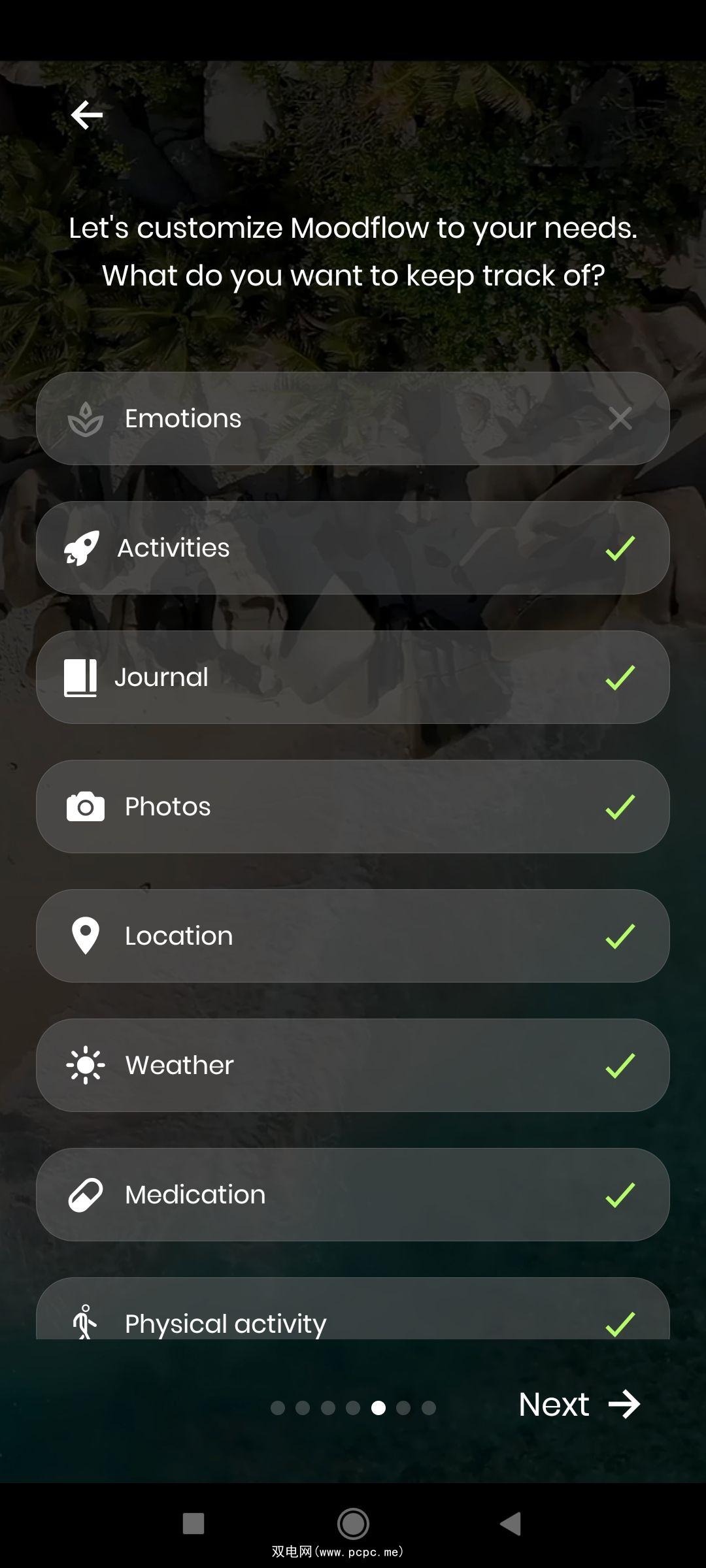
Task: Toggle the Activities option
Action: pyautogui.click(x=353, y=548)
